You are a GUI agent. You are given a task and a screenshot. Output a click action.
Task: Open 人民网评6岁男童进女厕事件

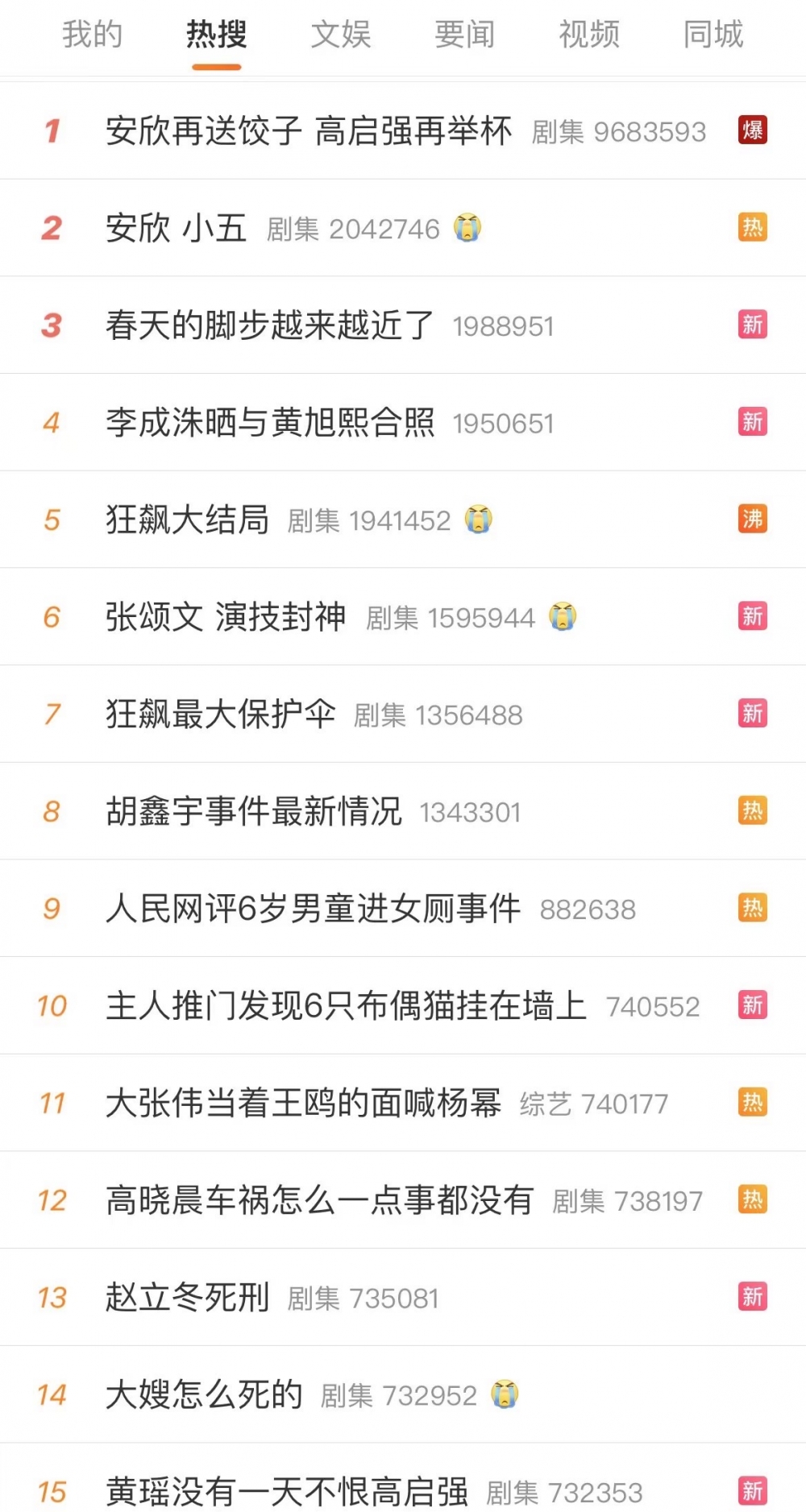click(x=313, y=909)
